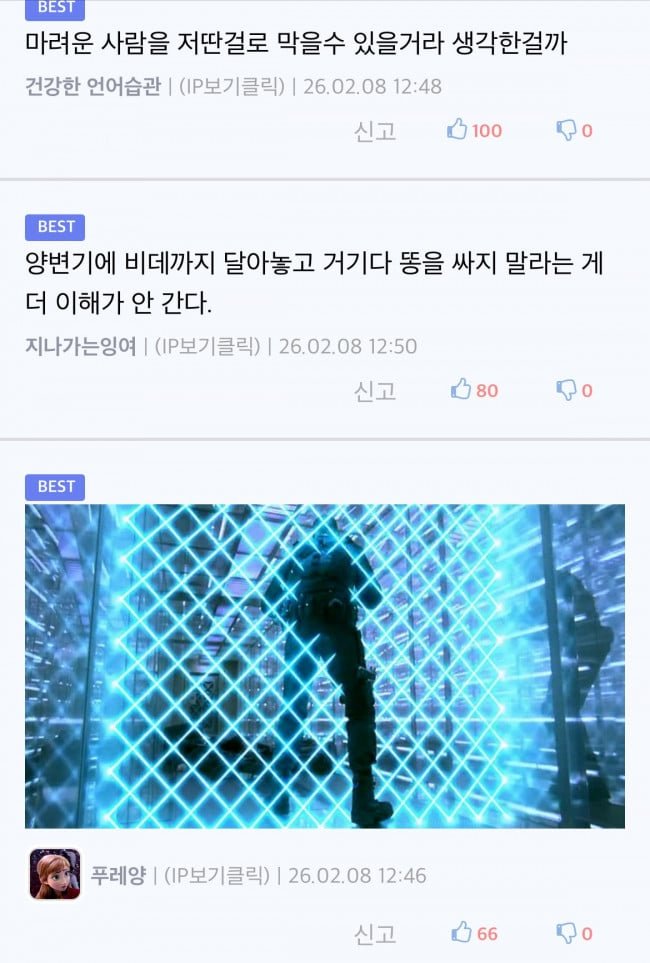Report 지나가는잉여's comment via 신고
Screen dimensions: 650x963
375,391
